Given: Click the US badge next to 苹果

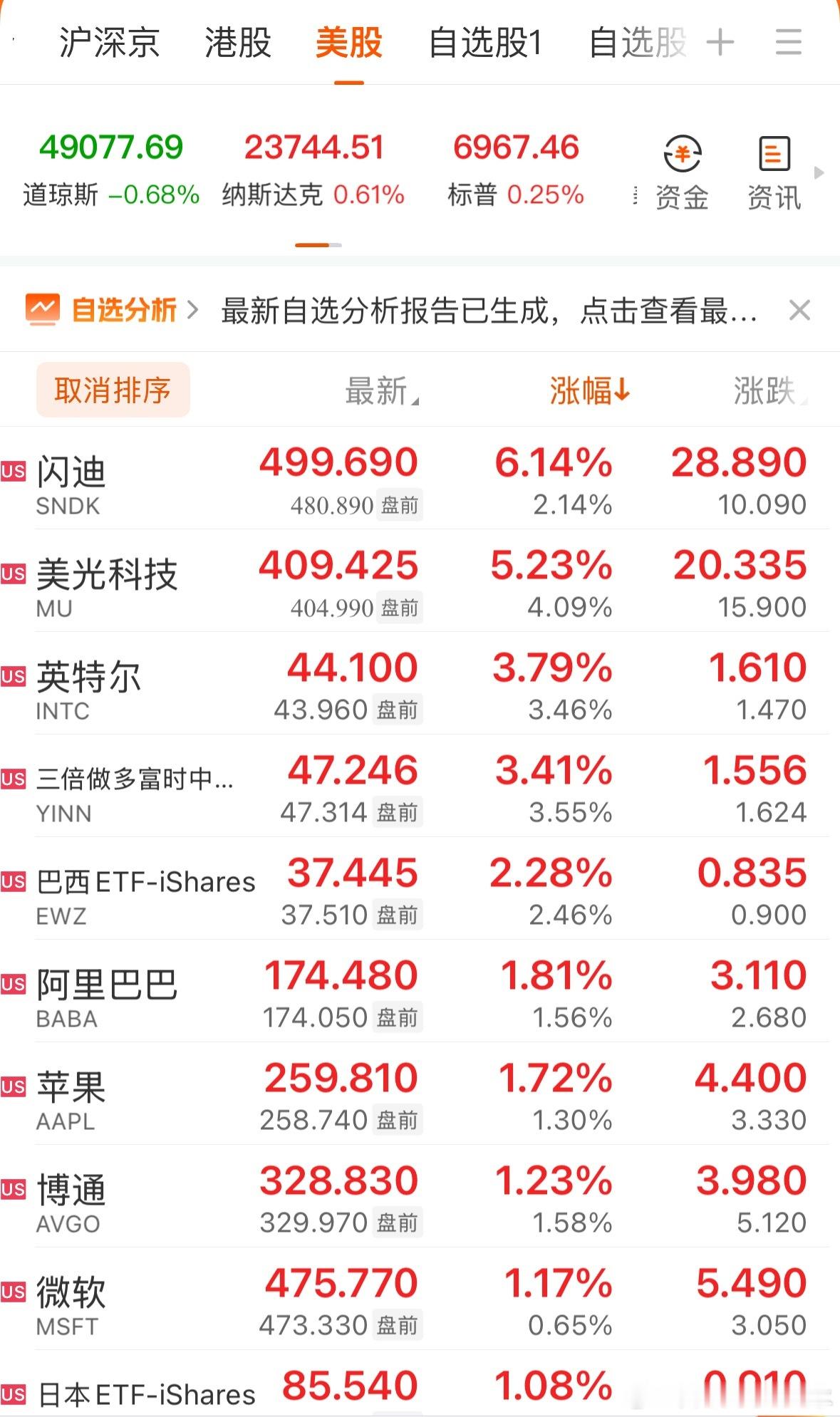Looking at the screenshot, I should click(13, 1088).
